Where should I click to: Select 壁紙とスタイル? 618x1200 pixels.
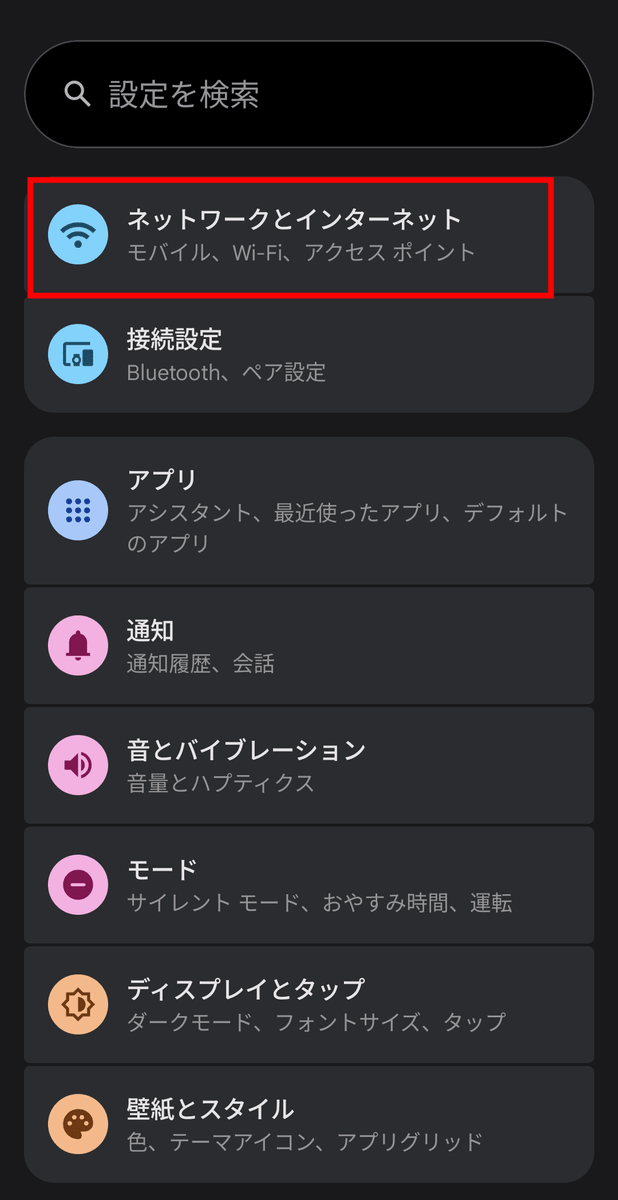[x=308, y=1124]
